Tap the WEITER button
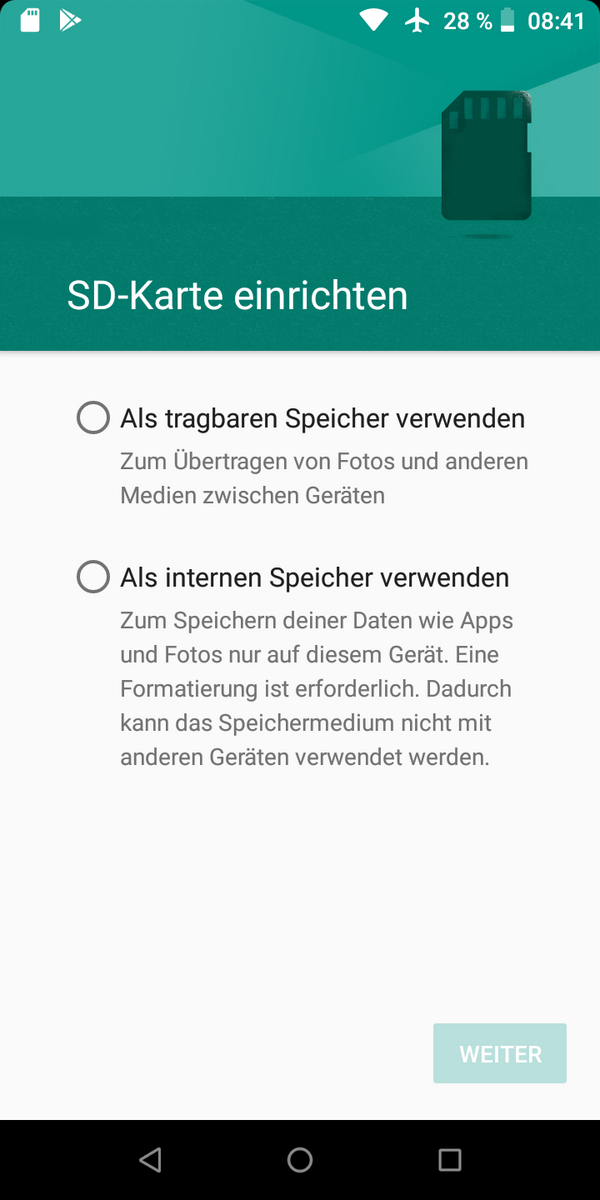 coord(500,1054)
